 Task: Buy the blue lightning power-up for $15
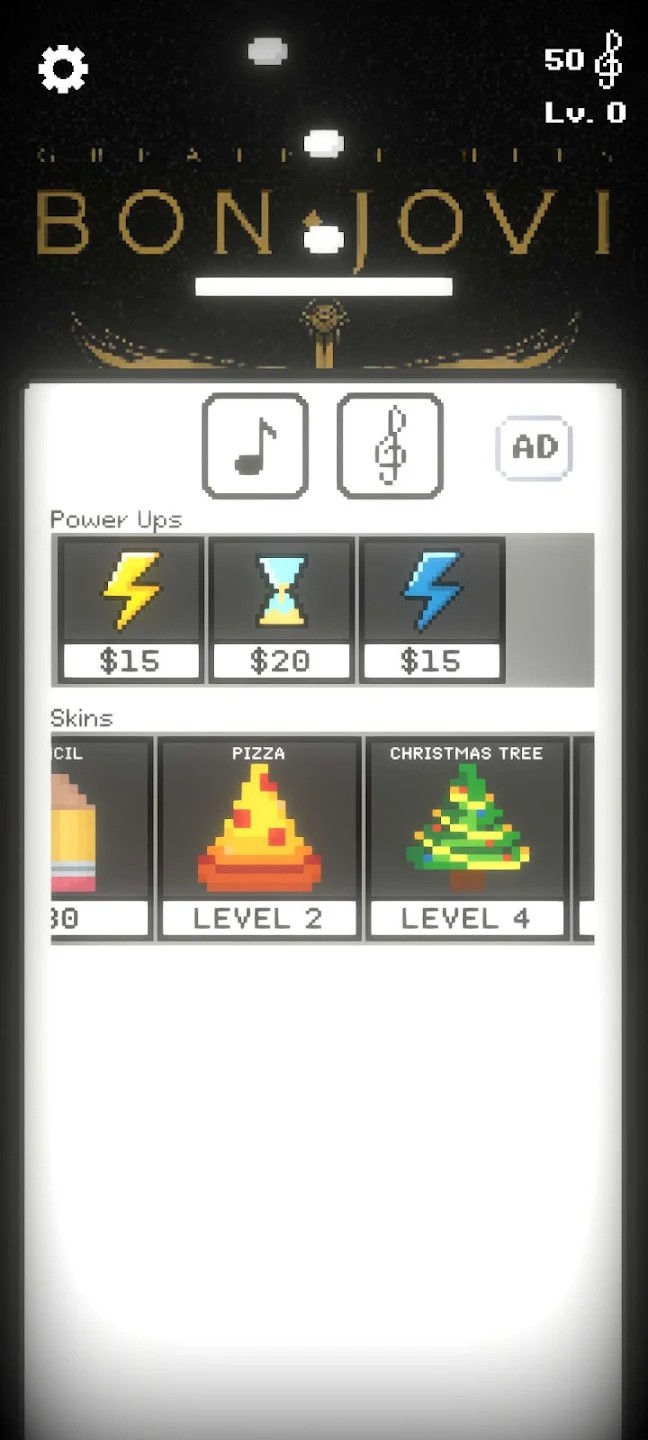point(431,610)
